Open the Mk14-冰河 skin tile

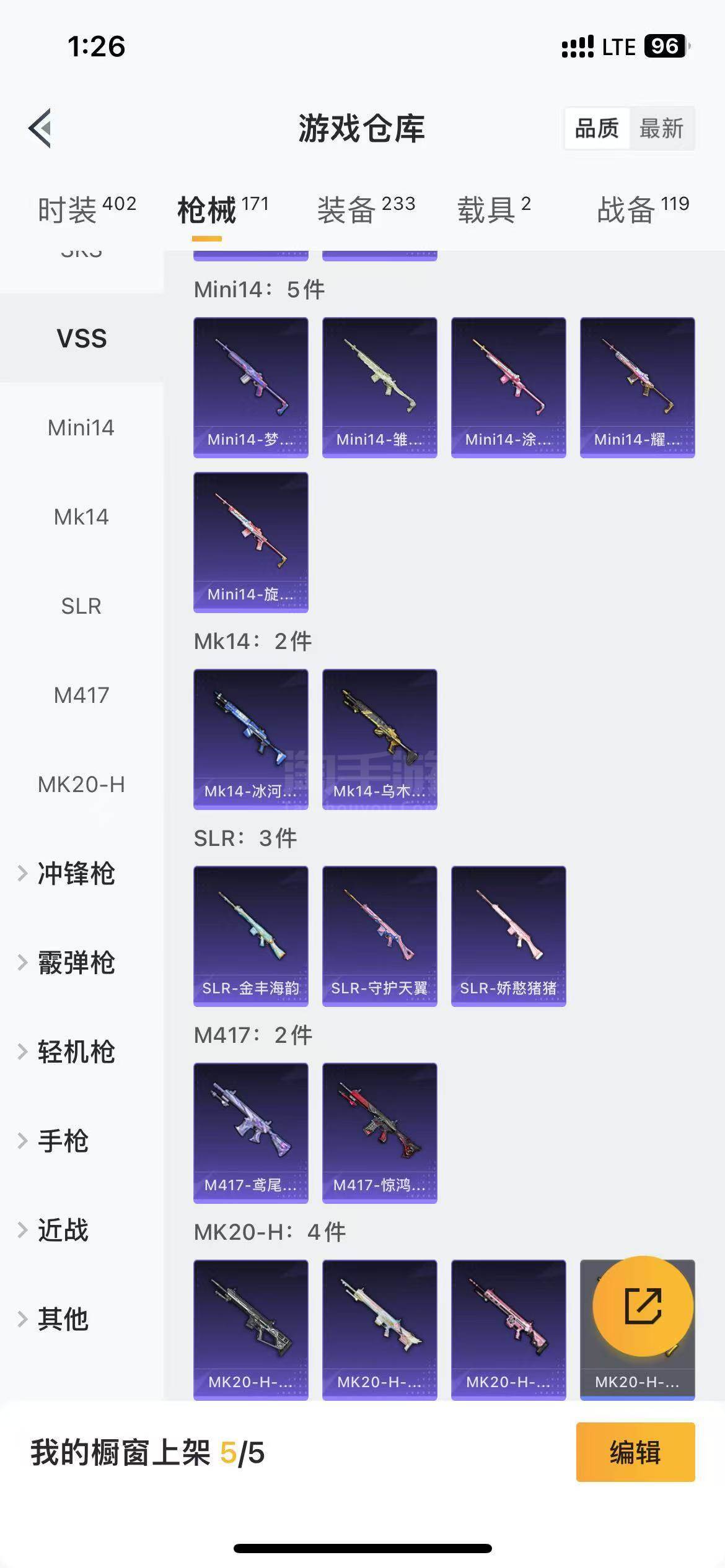[x=250, y=738]
